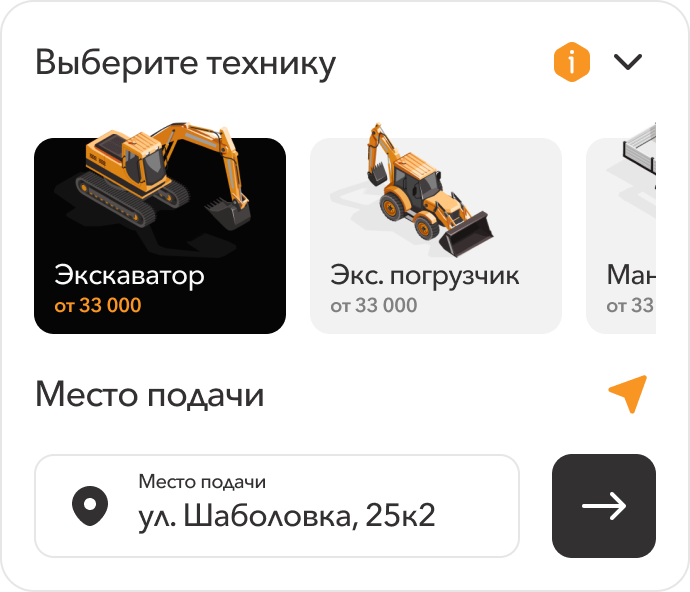Open the orange info icon
The image size is (690, 592).
point(571,63)
